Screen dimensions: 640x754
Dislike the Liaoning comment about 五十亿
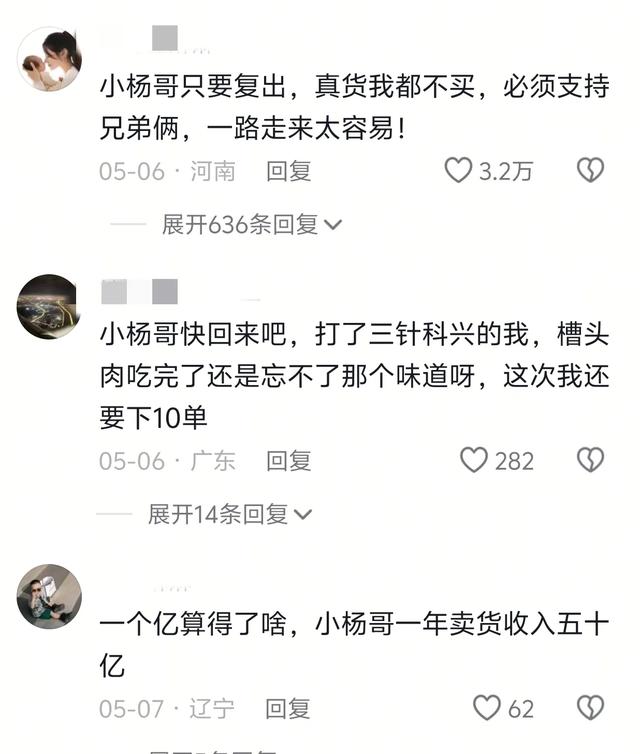point(590,708)
